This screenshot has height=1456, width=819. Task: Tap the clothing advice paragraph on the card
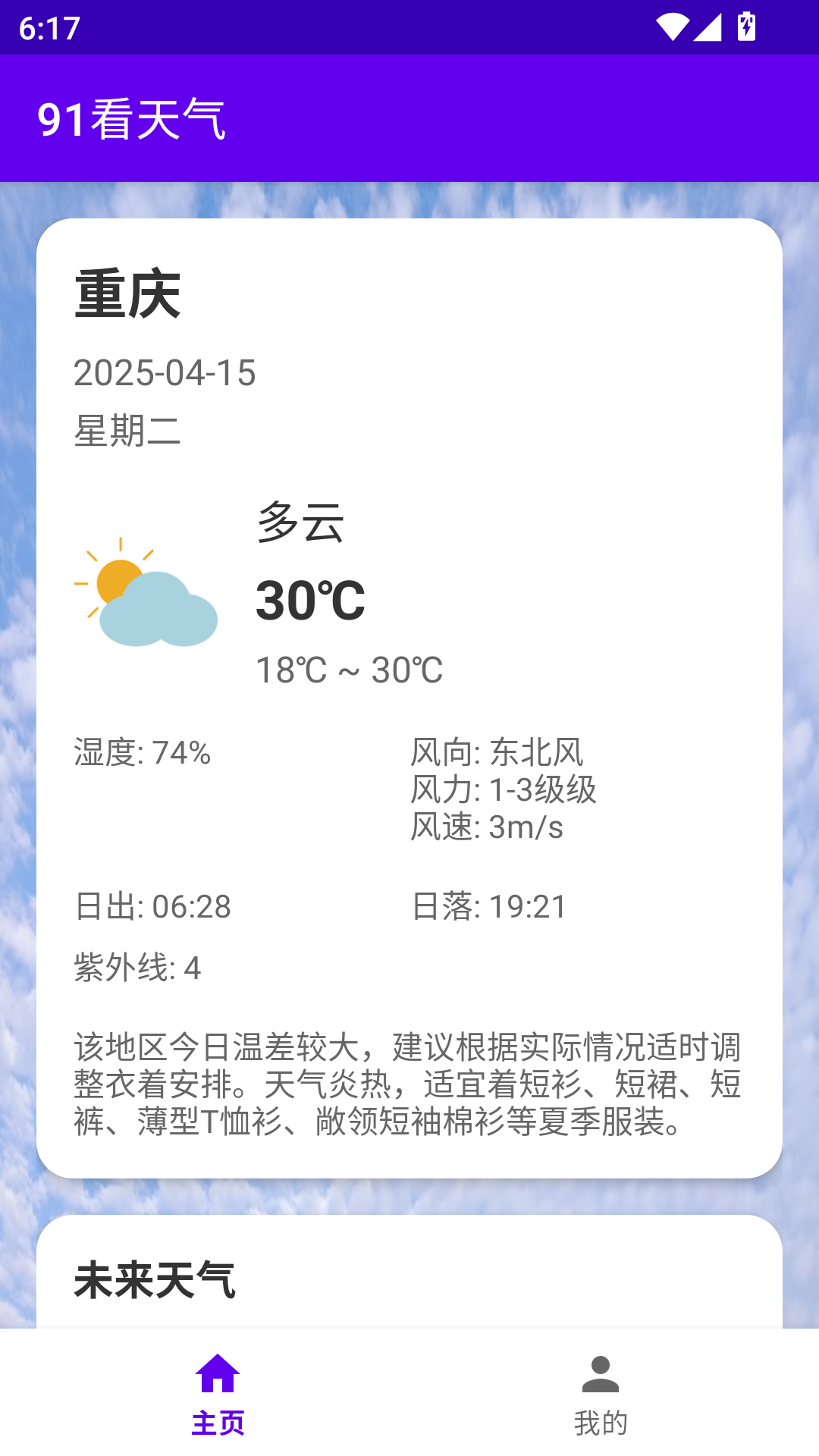click(x=409, y=1084)
